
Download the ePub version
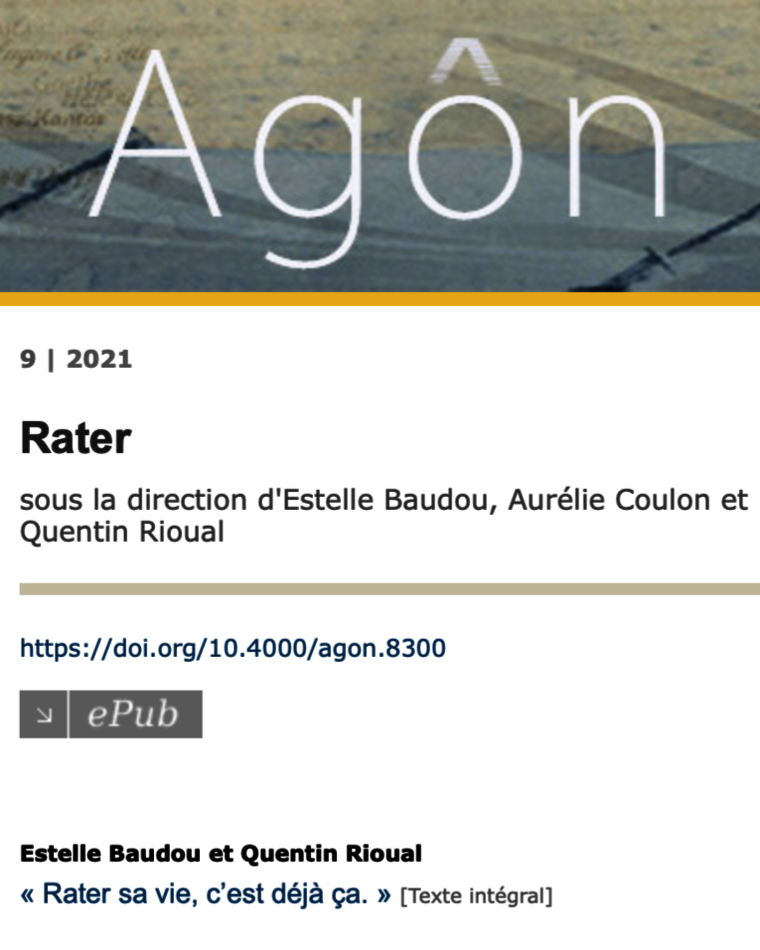[111, 714]
